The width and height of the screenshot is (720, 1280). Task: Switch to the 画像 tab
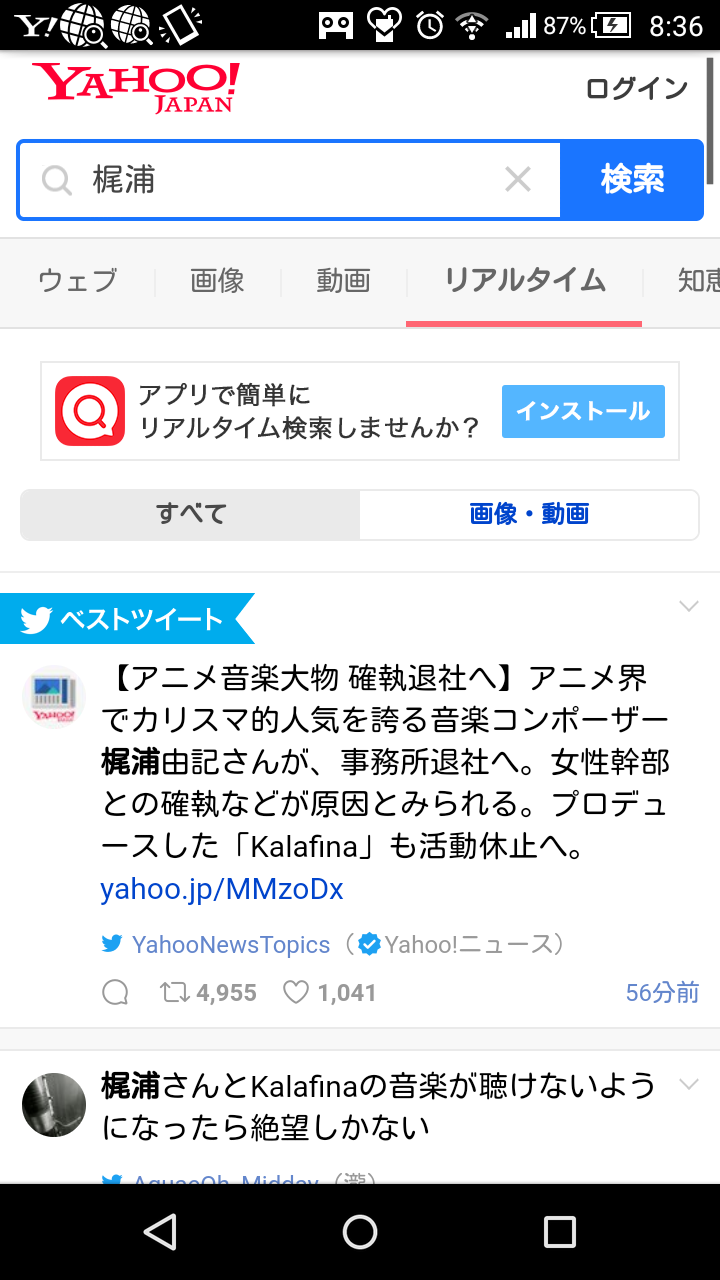217,281
